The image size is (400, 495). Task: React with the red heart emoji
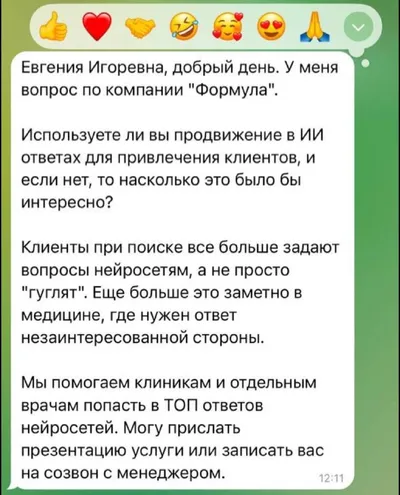(97, 27)
